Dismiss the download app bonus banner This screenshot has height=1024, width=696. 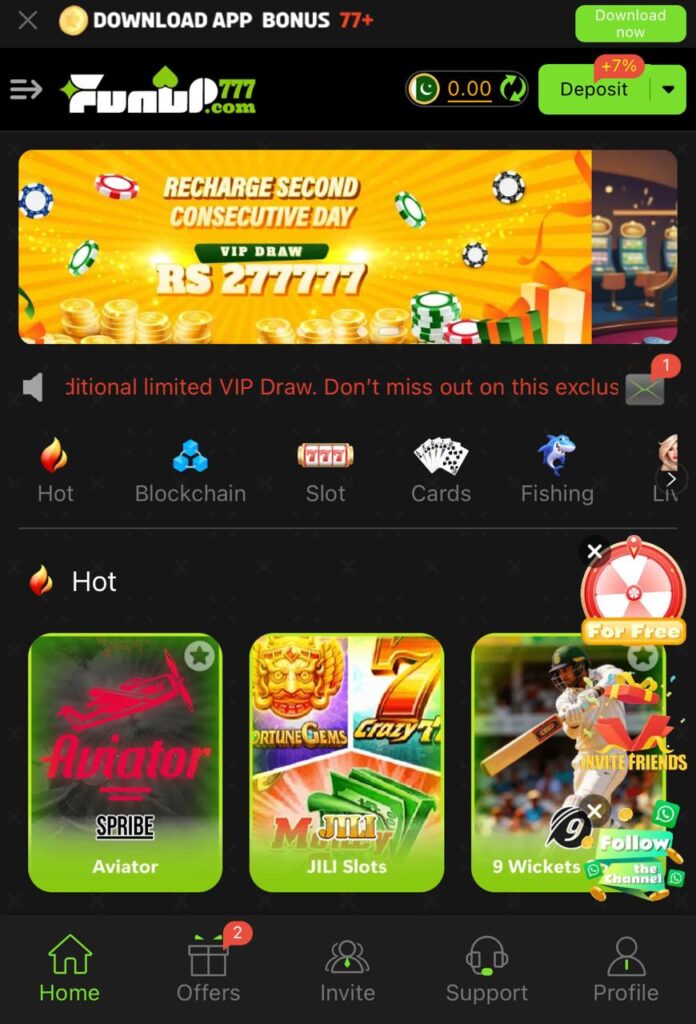pos(28,20)
